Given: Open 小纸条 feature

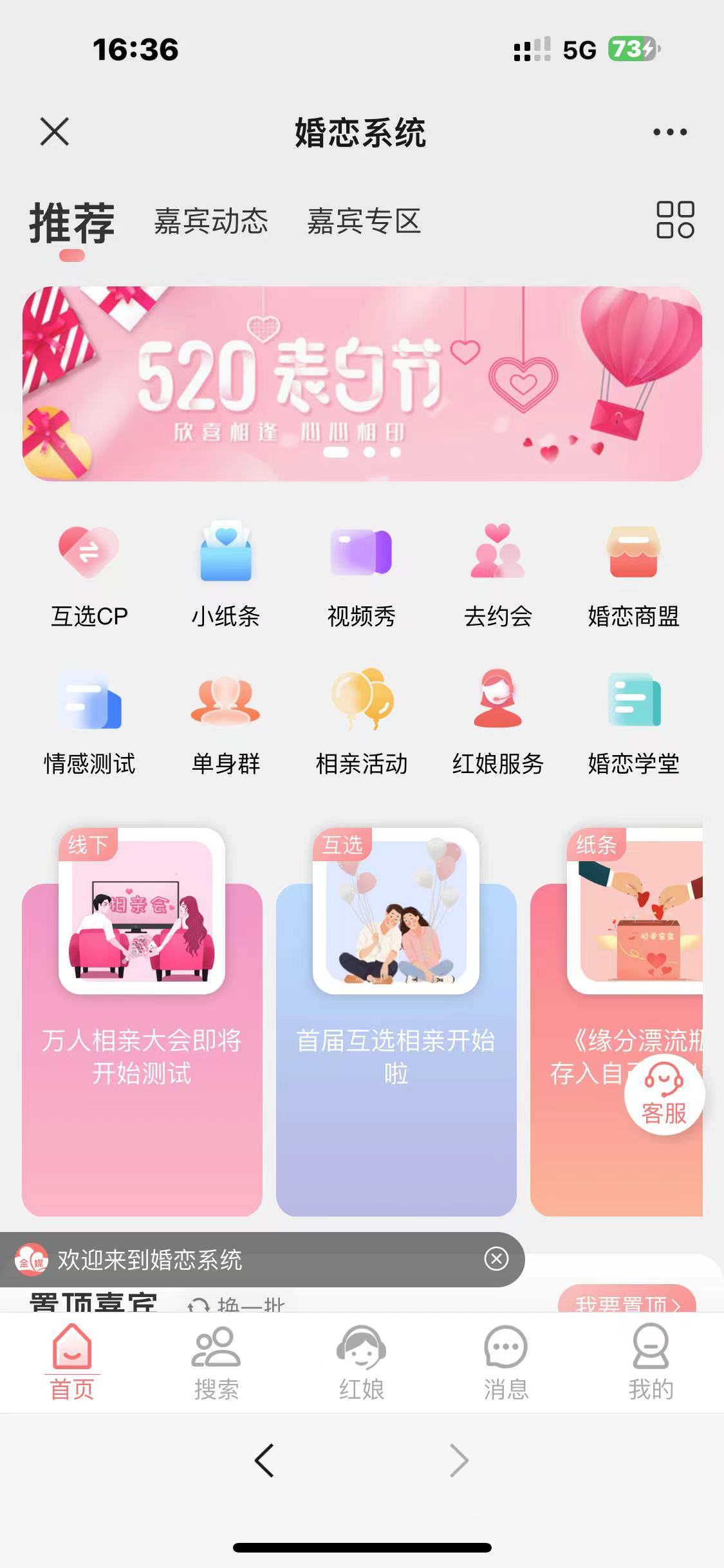Looking at the screenshot, I should click(225, 574).
